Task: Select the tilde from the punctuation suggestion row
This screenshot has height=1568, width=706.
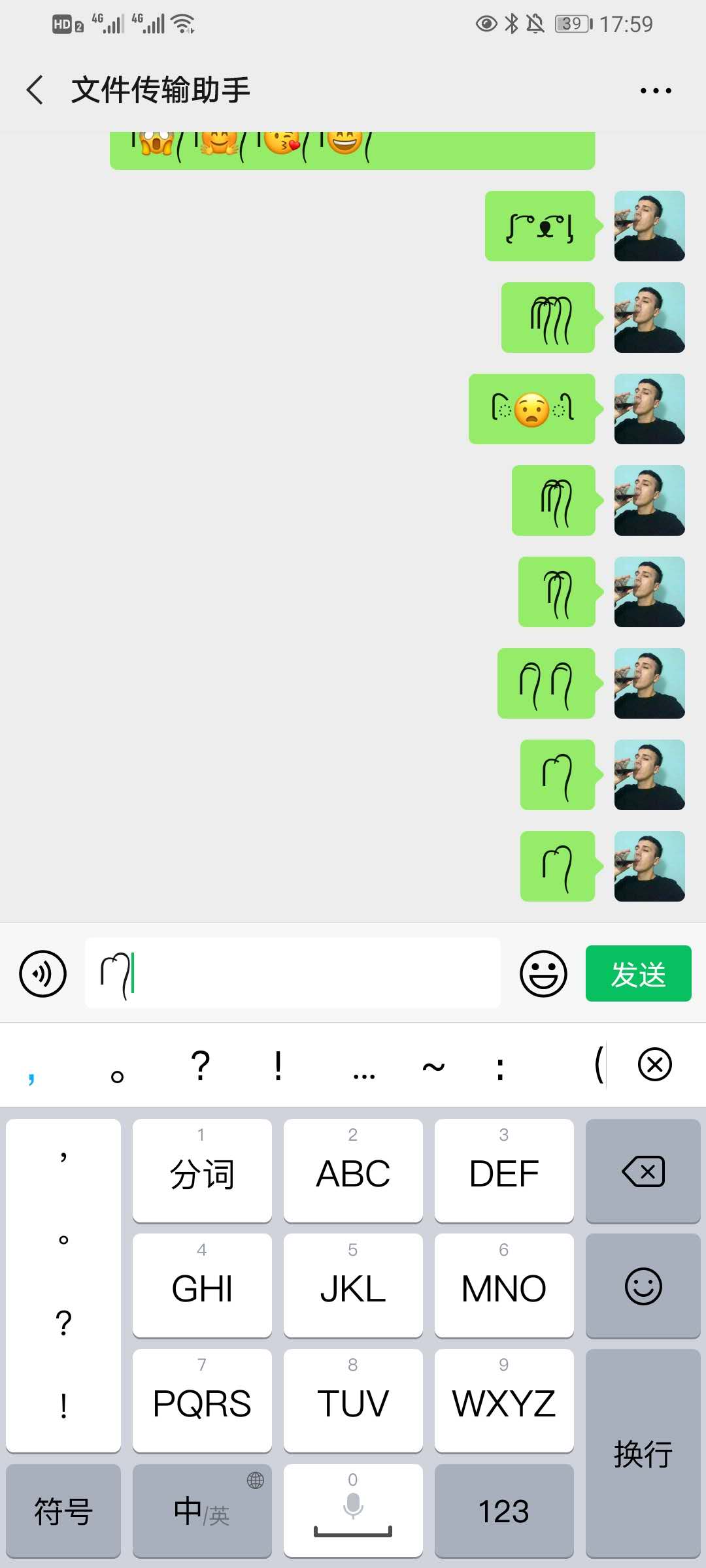Action: (433, 1065)
